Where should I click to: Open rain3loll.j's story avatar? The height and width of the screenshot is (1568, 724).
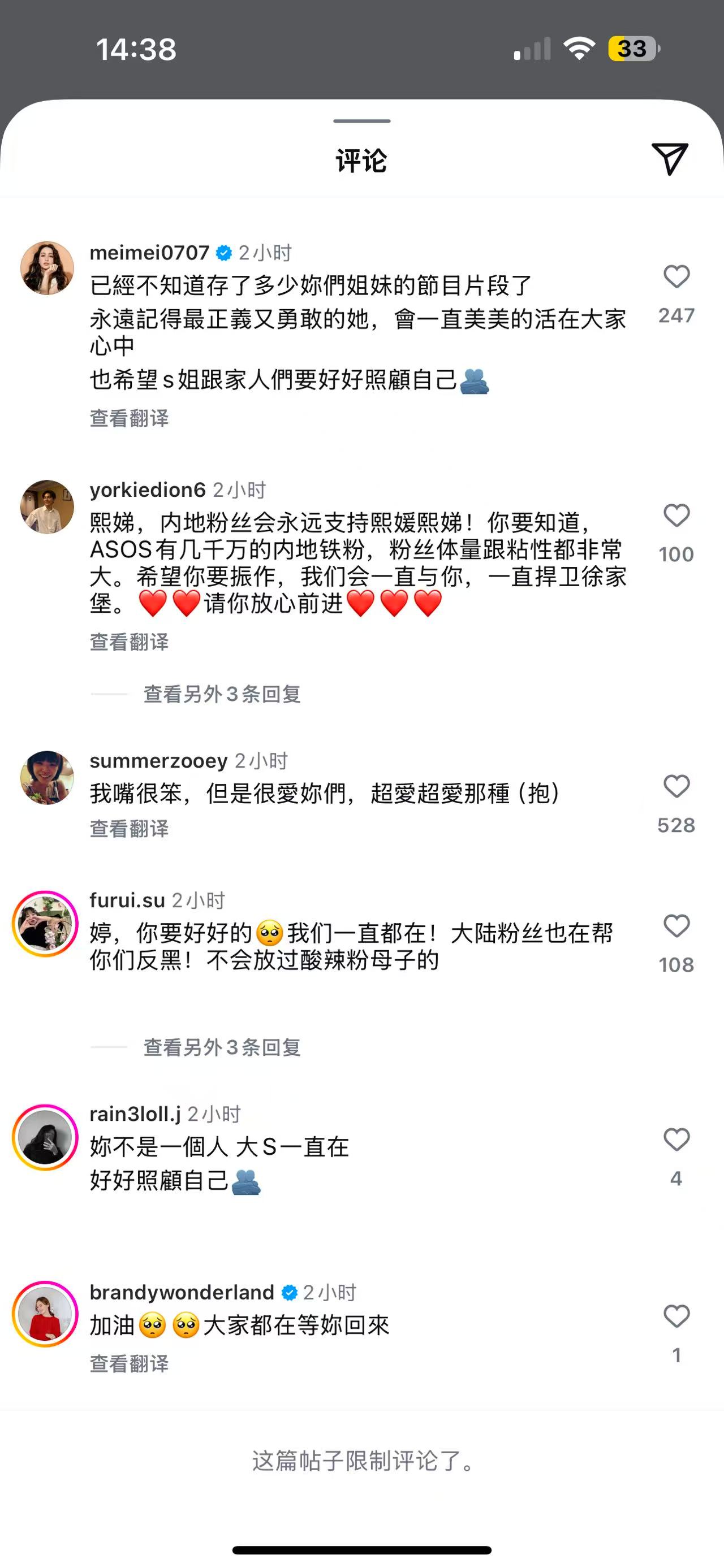click(x=46, y=1137)
